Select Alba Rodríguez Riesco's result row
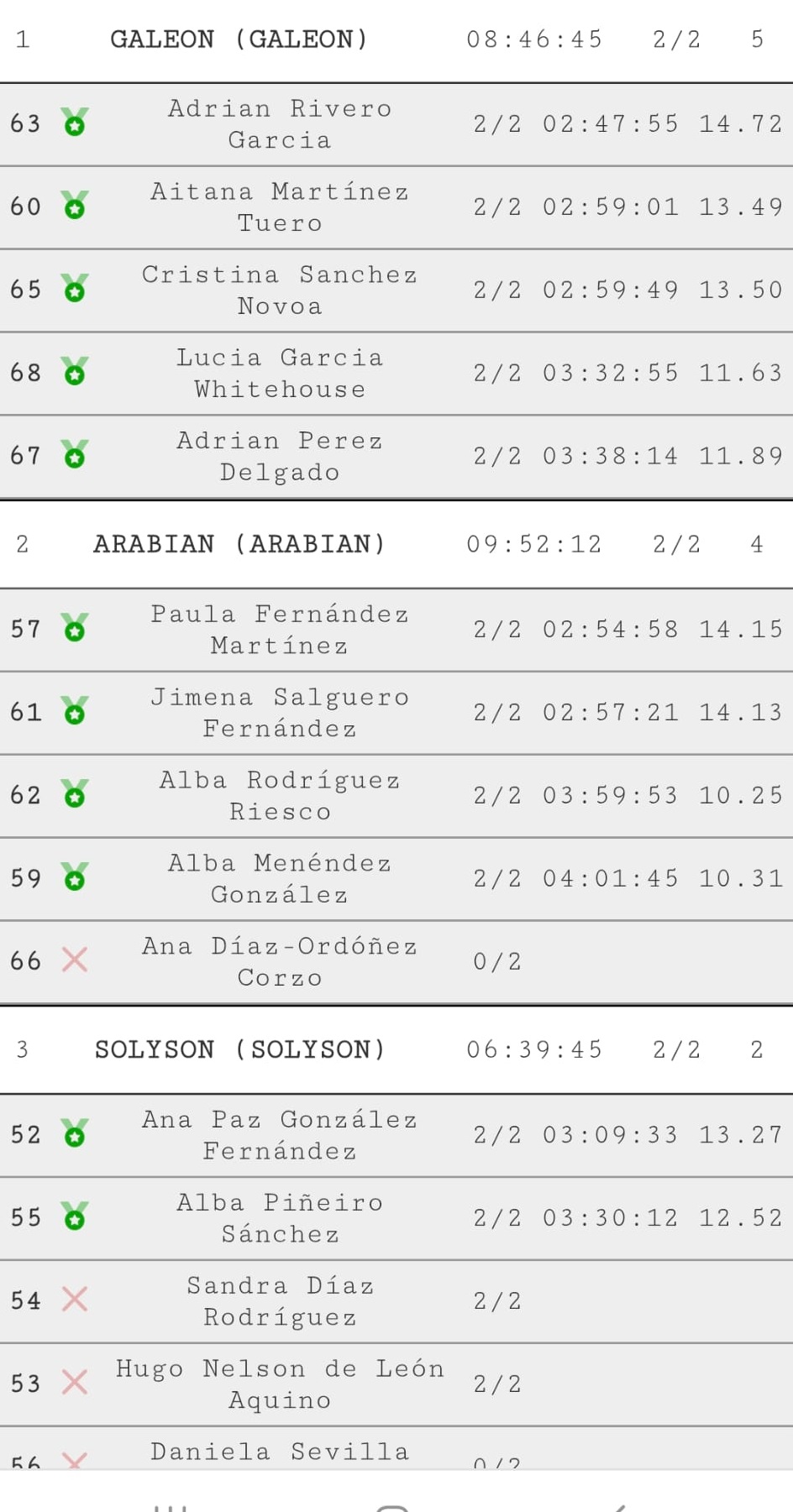This screenshot has width=793, height=1512. (396, 796)
